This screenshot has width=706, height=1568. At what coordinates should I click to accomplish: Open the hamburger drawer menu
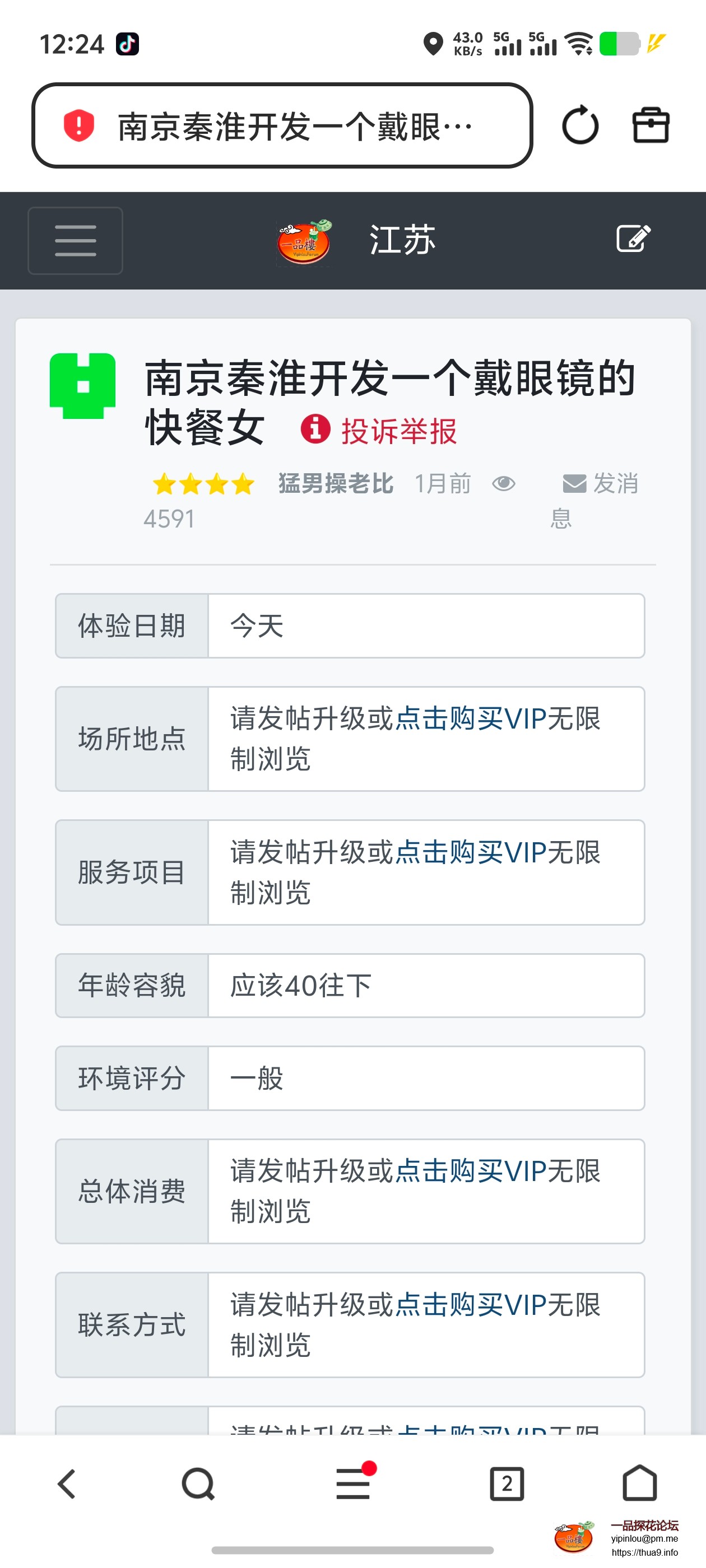click(75, 240)
